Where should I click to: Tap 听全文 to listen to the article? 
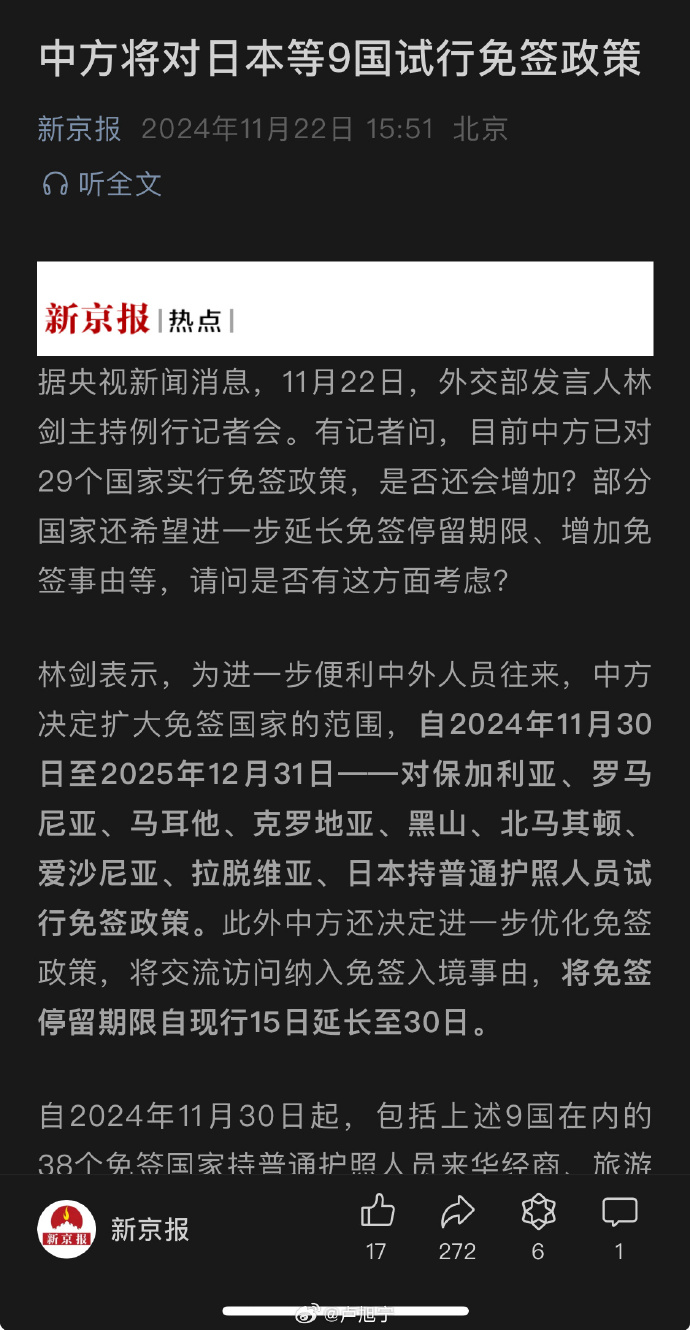click(101, 183)
